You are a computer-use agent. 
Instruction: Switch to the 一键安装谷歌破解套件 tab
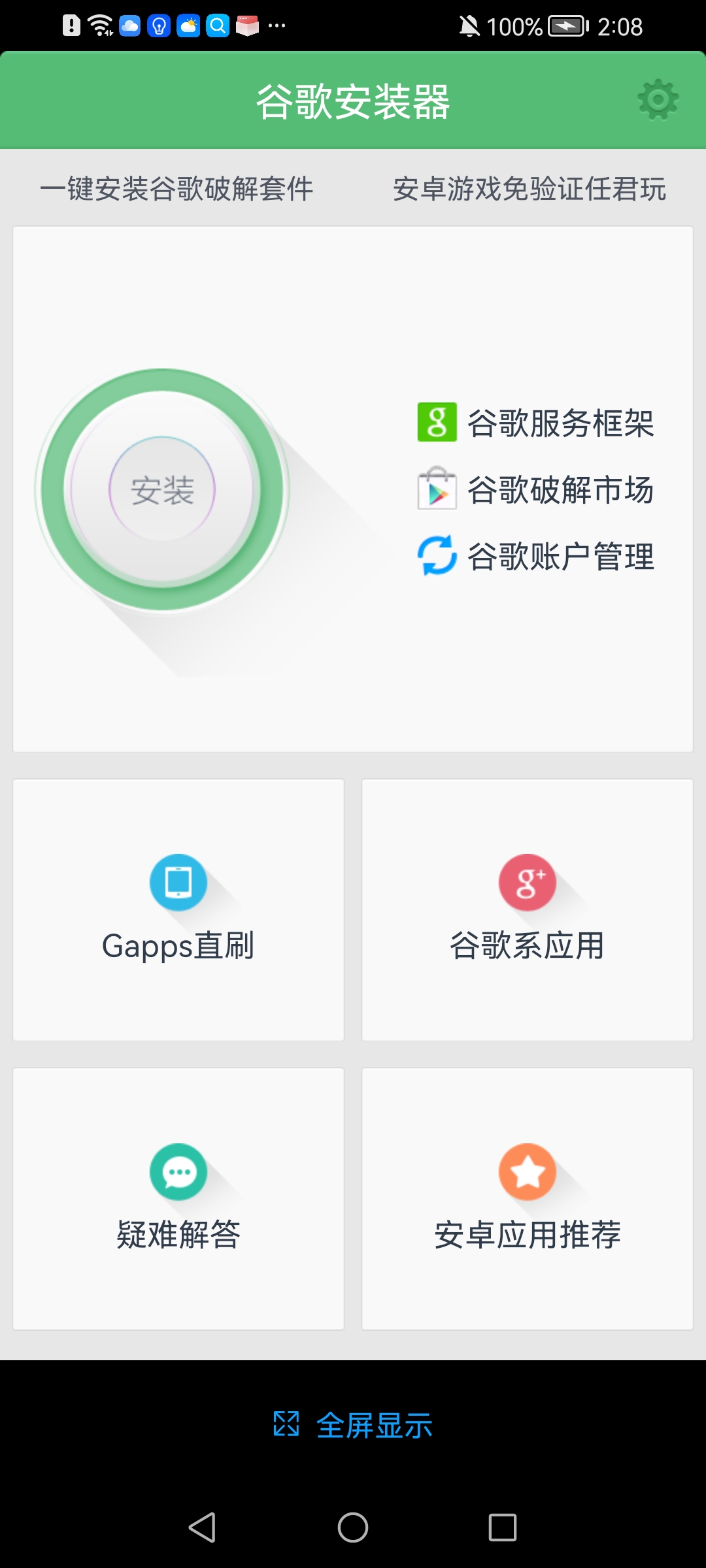178,189
